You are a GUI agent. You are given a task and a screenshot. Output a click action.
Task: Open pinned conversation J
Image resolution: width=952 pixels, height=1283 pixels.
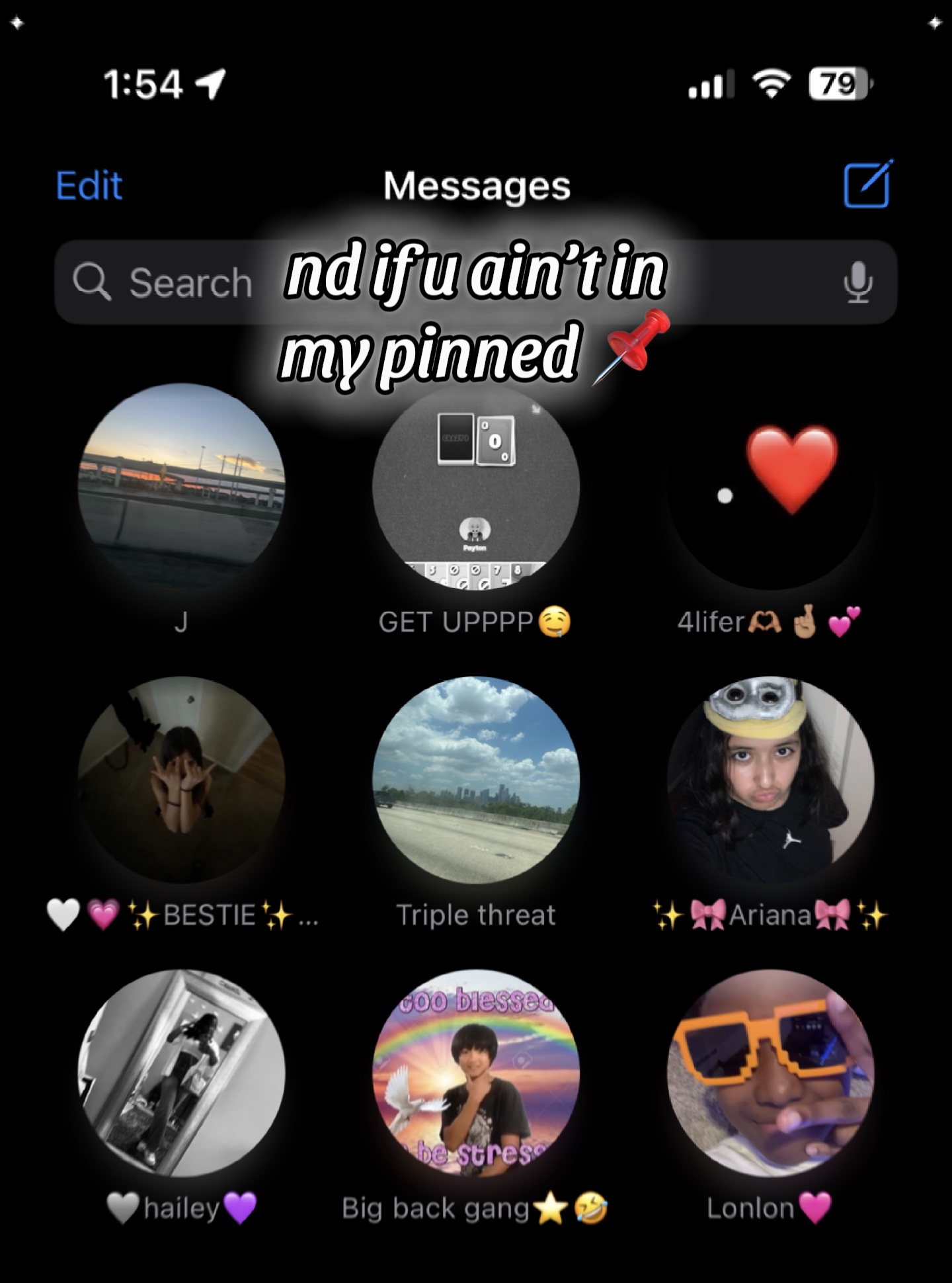click(x=181, y=487)
